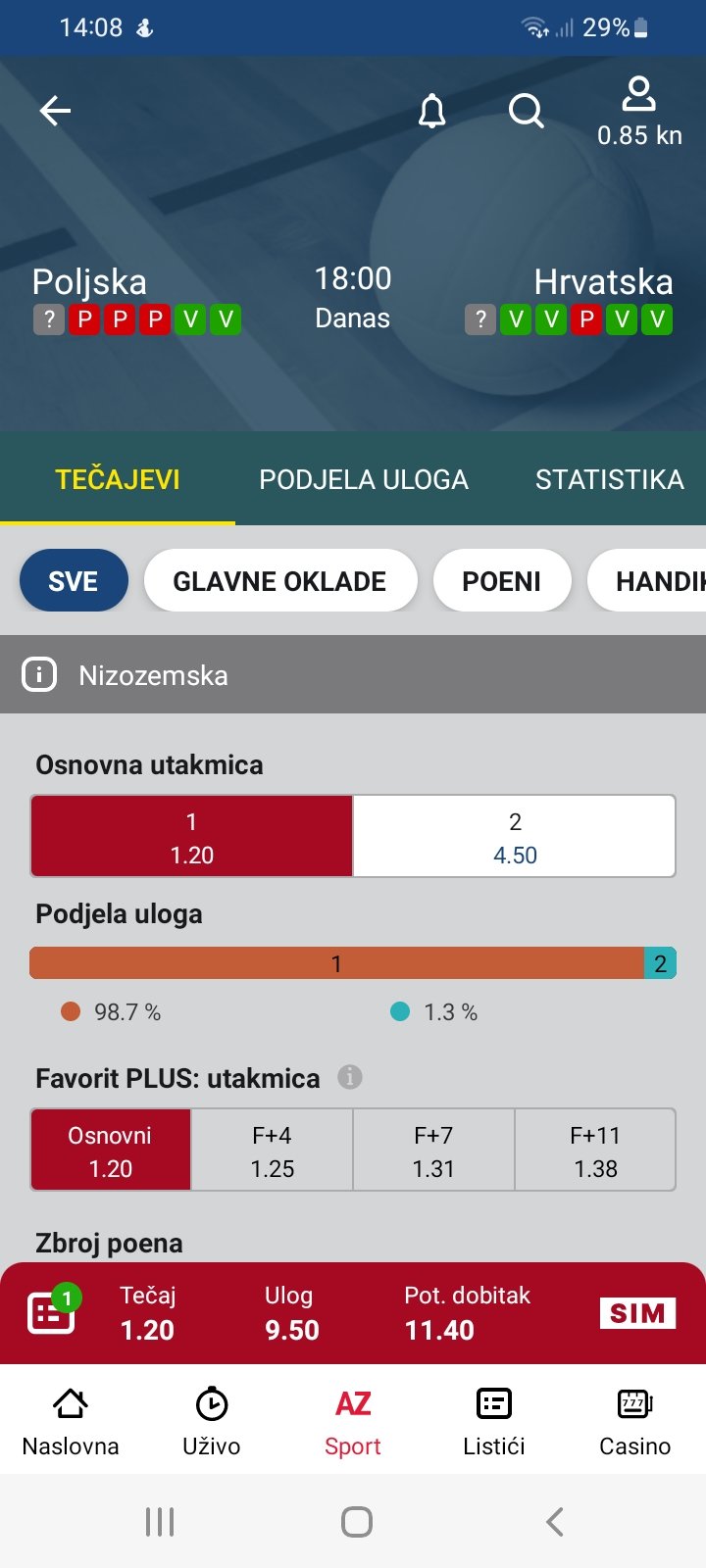Select the Glavne oklade filter chip
This screenshot has height=1568, width=706.
click(280, 581)
